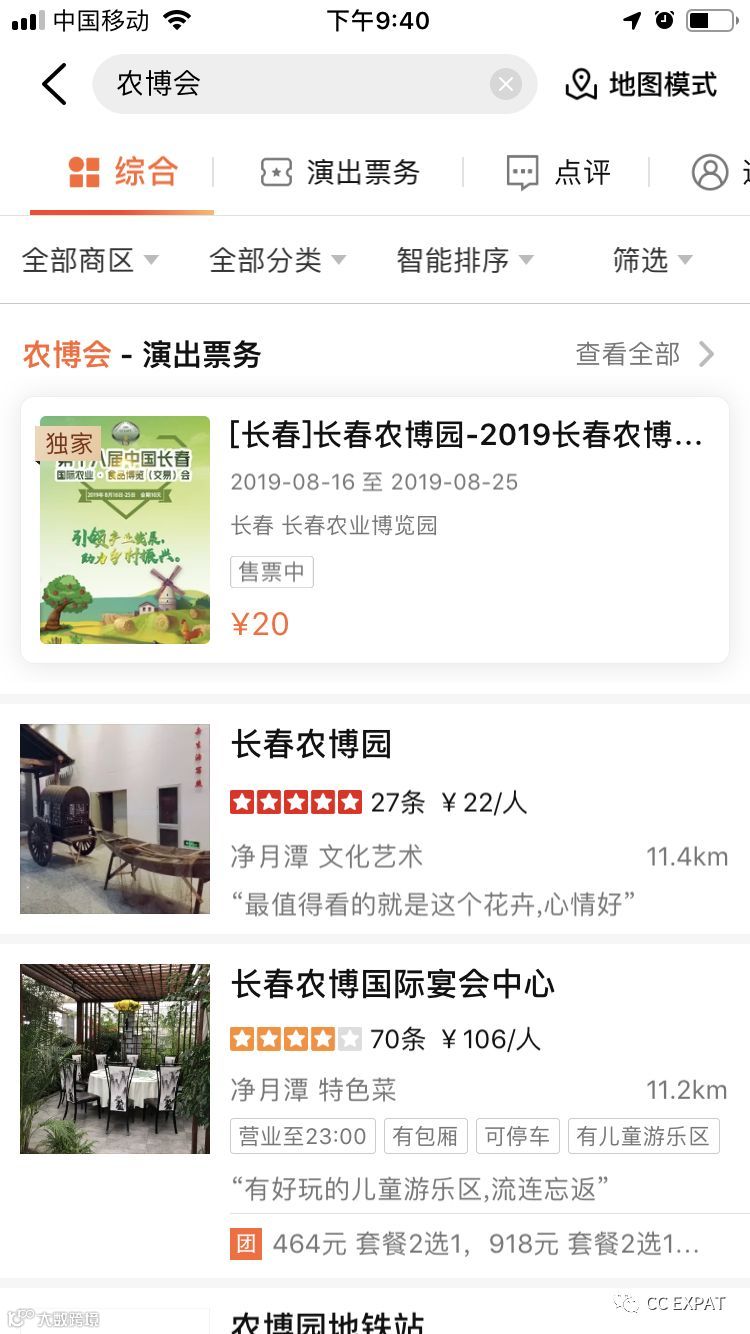Viewport: 750px width, 1334px height.
Task: Open the 智能排序 sorting dropdown
Action: coord(464,260)
